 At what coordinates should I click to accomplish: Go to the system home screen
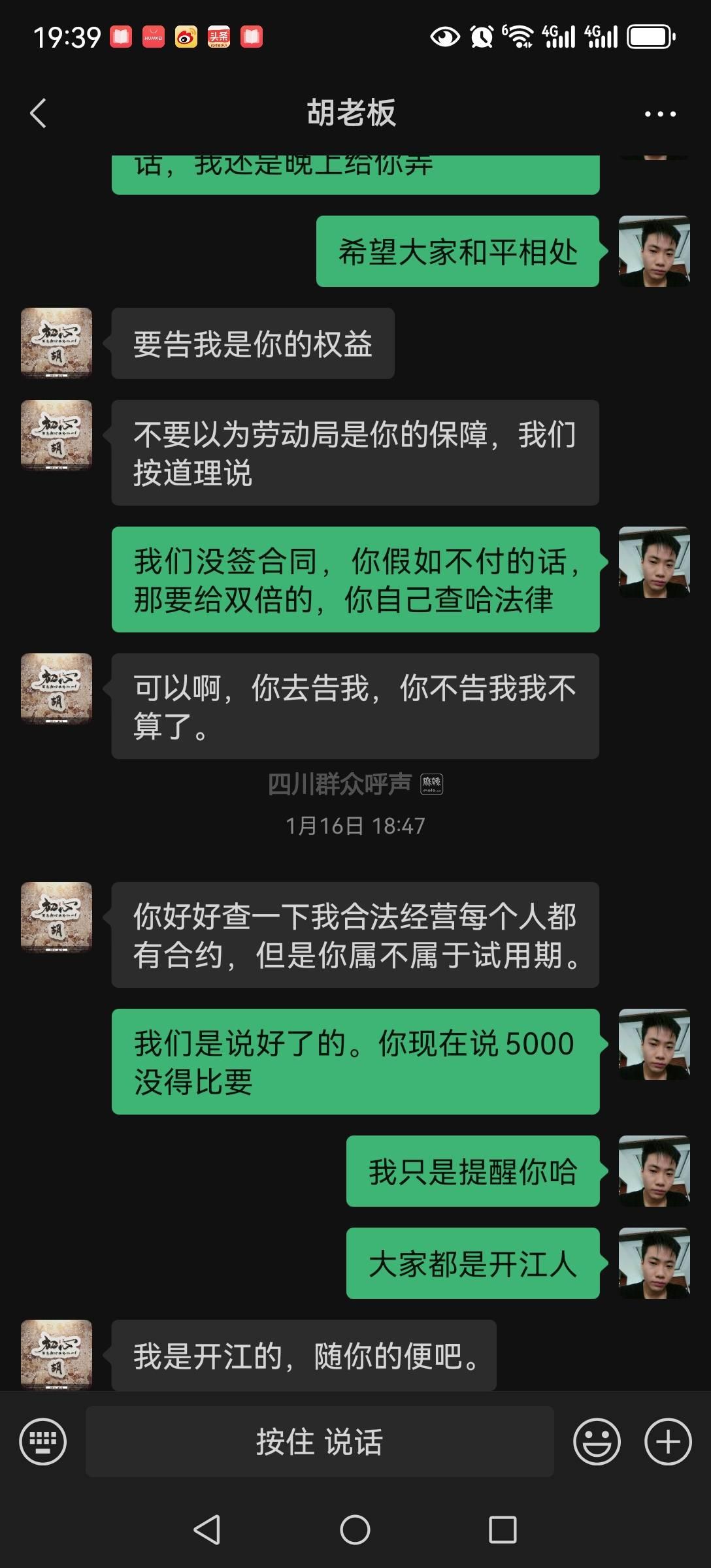point(355,1529)
